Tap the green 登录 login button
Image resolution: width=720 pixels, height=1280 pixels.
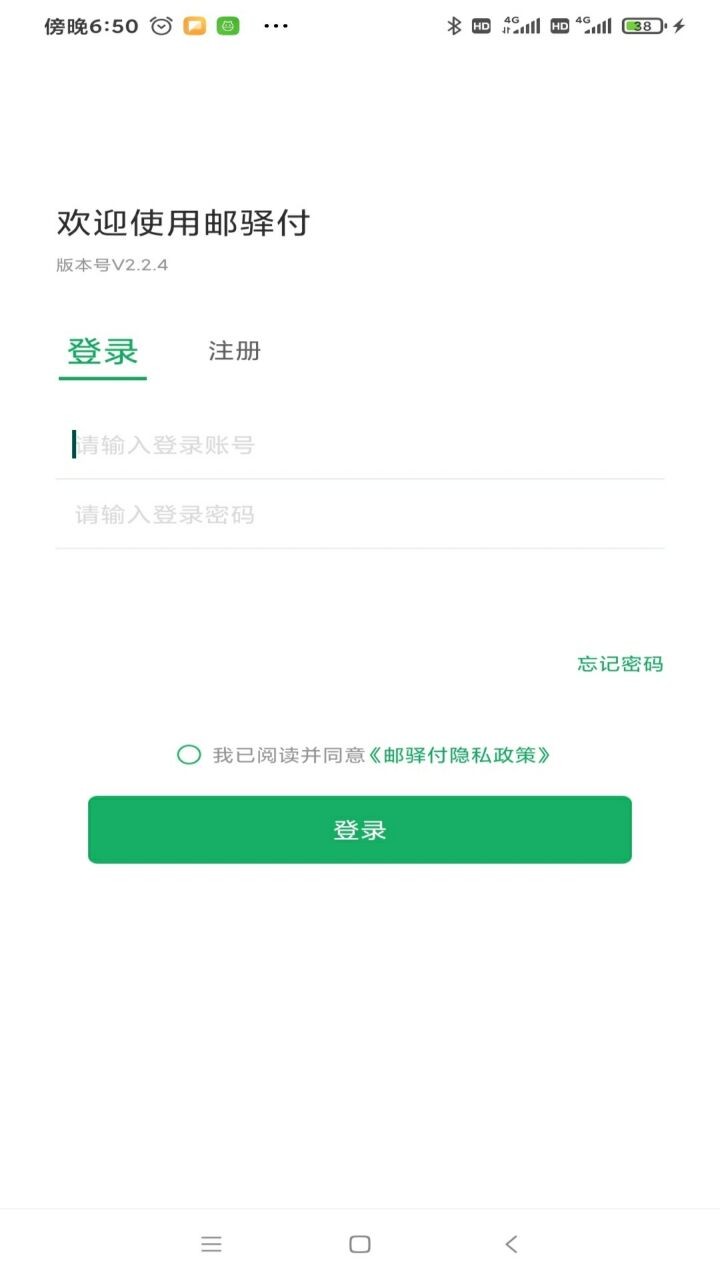click(x=360, y=829)
